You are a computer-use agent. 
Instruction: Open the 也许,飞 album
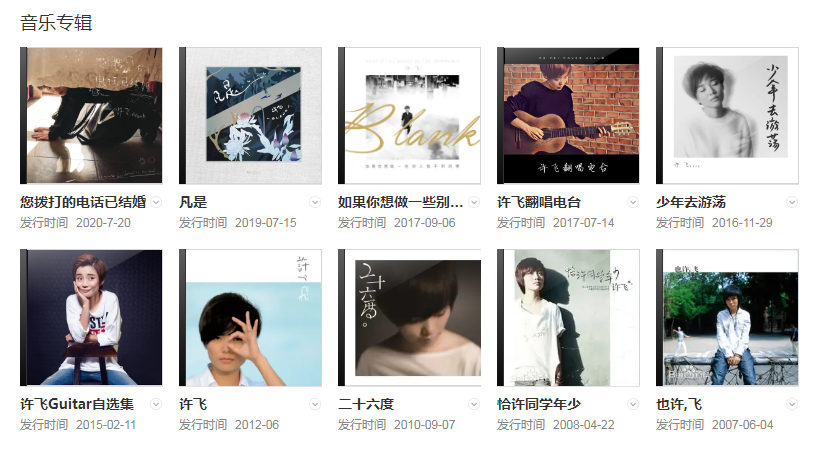[727, 318]
